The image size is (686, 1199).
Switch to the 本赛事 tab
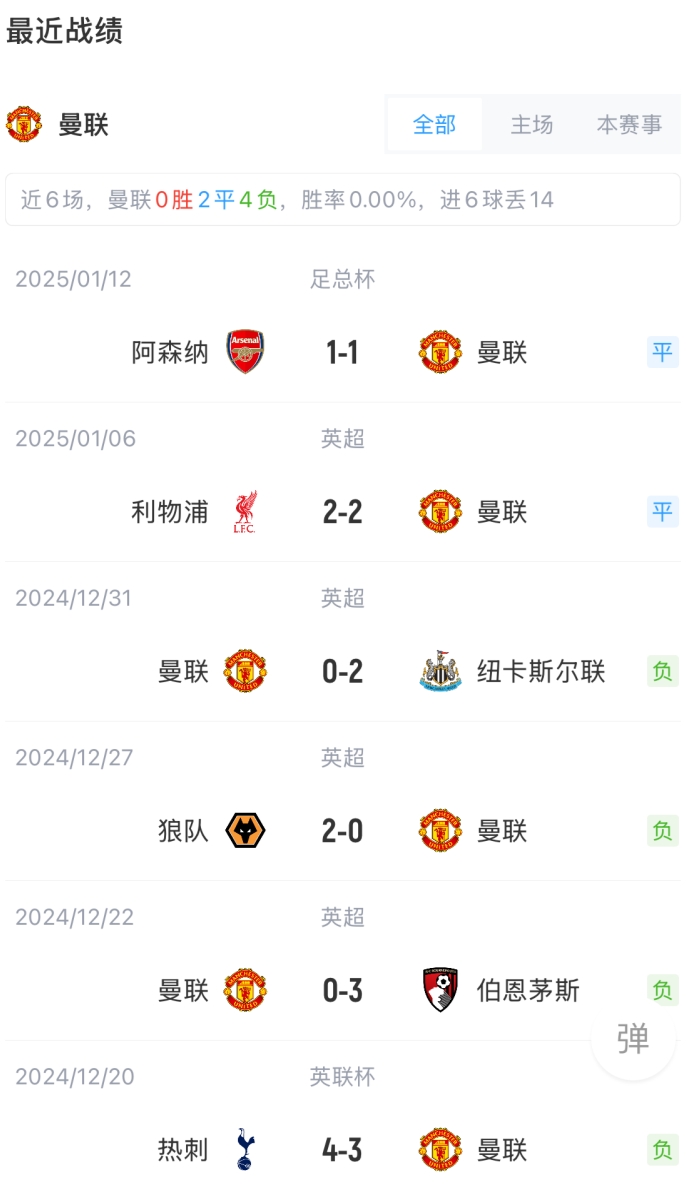pyautogui.click(x=629, y=125)
